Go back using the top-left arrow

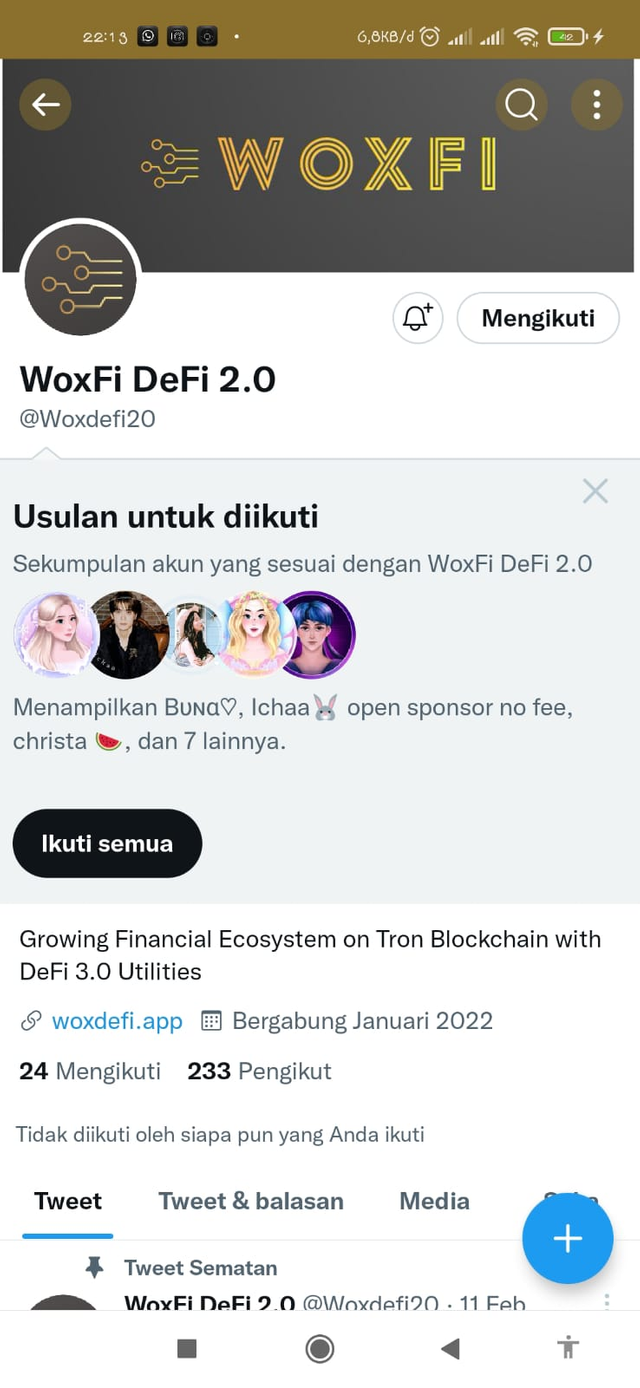[46, 104]
